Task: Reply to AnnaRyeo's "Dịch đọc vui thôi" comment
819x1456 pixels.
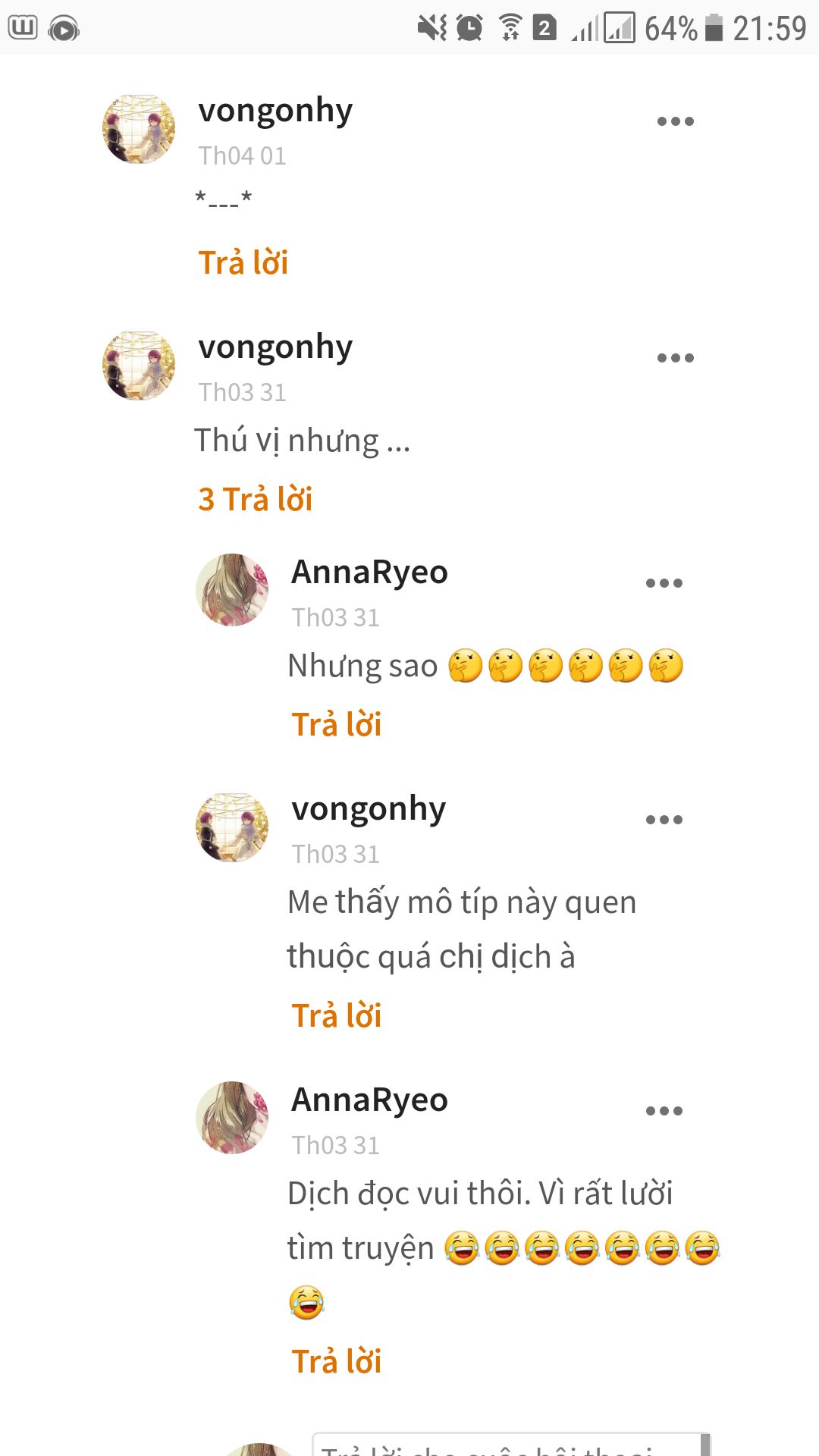Action: 336,1361
